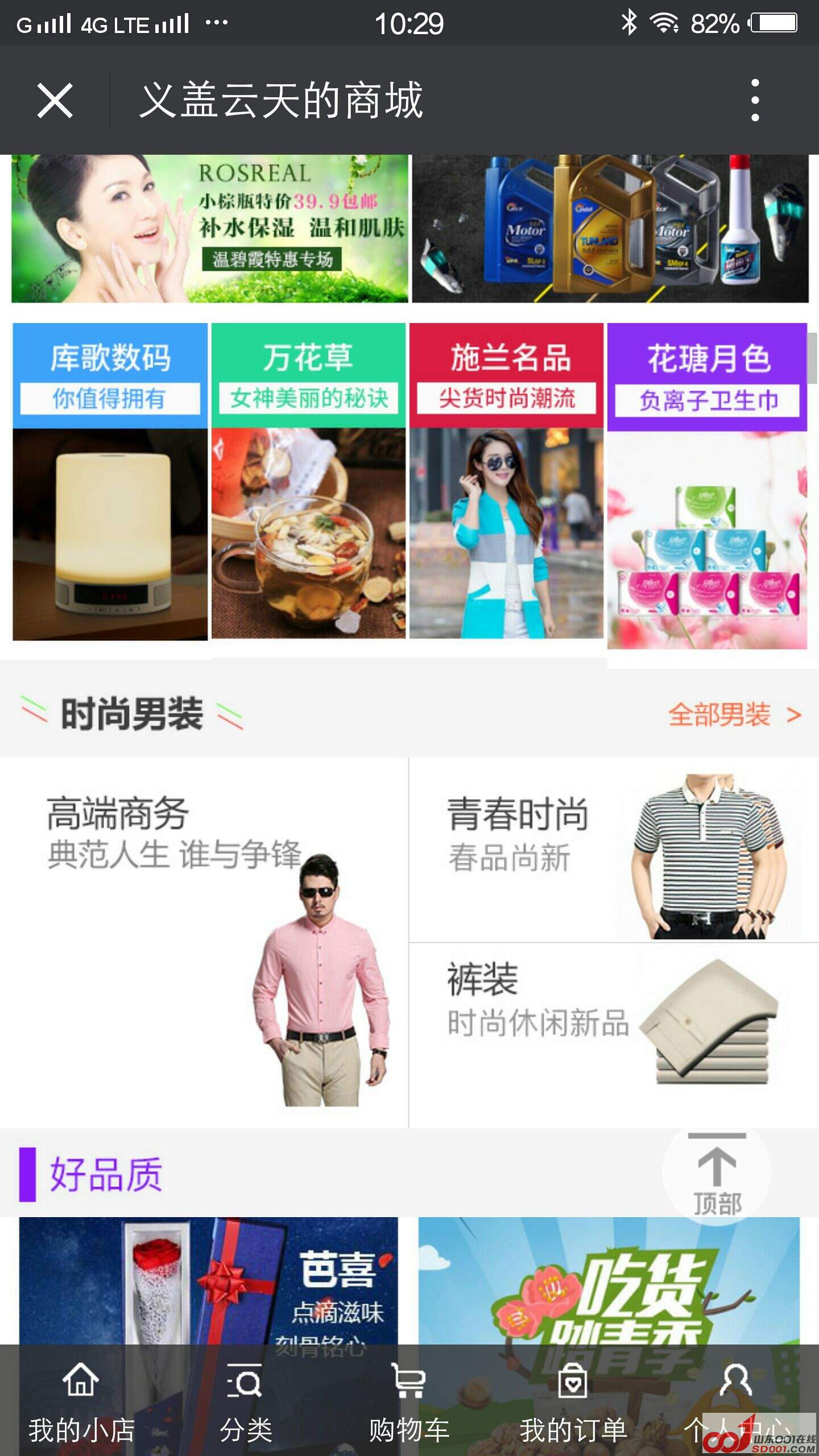
Task: Open the Motor engine oil banner
Action: (x=610, y=229)
